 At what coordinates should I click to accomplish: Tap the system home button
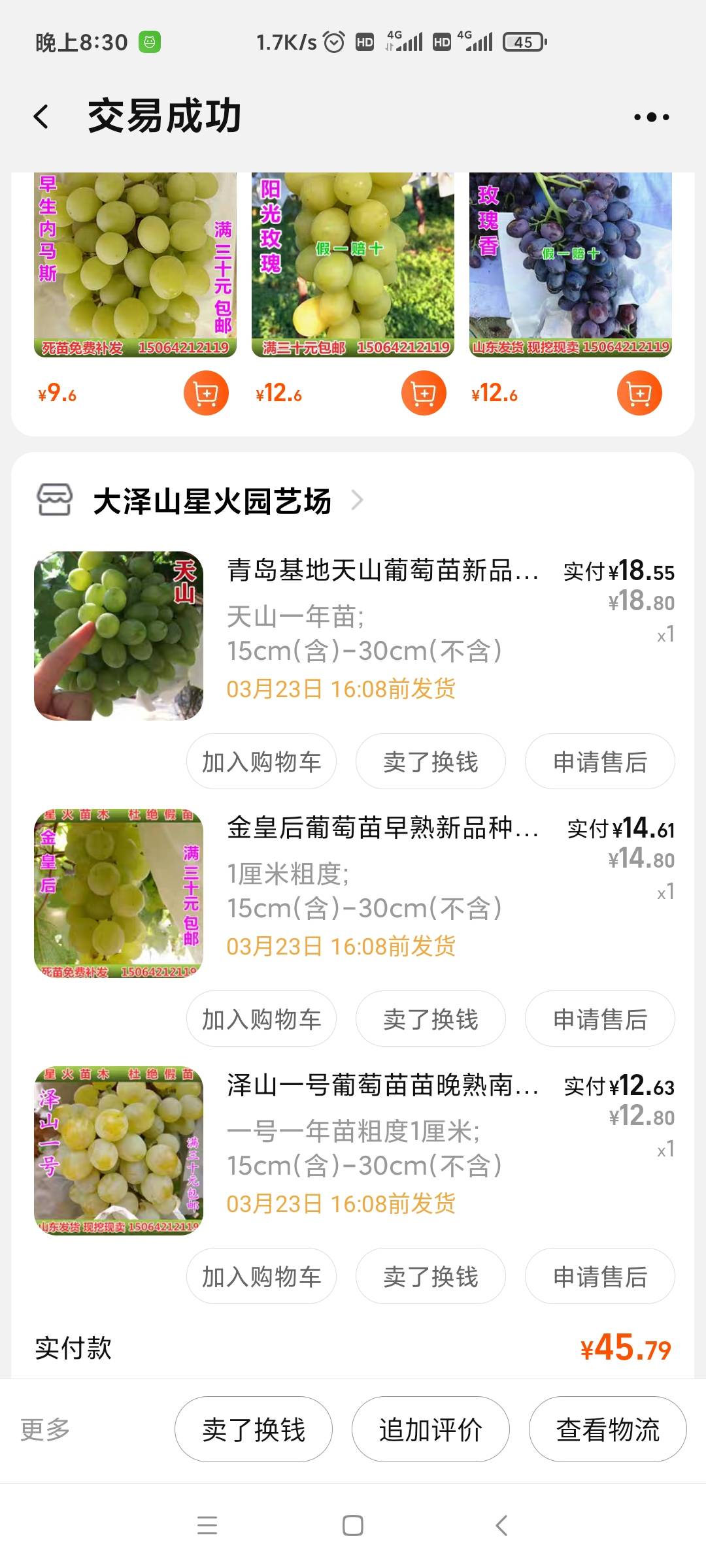(x=353, y=1526)
